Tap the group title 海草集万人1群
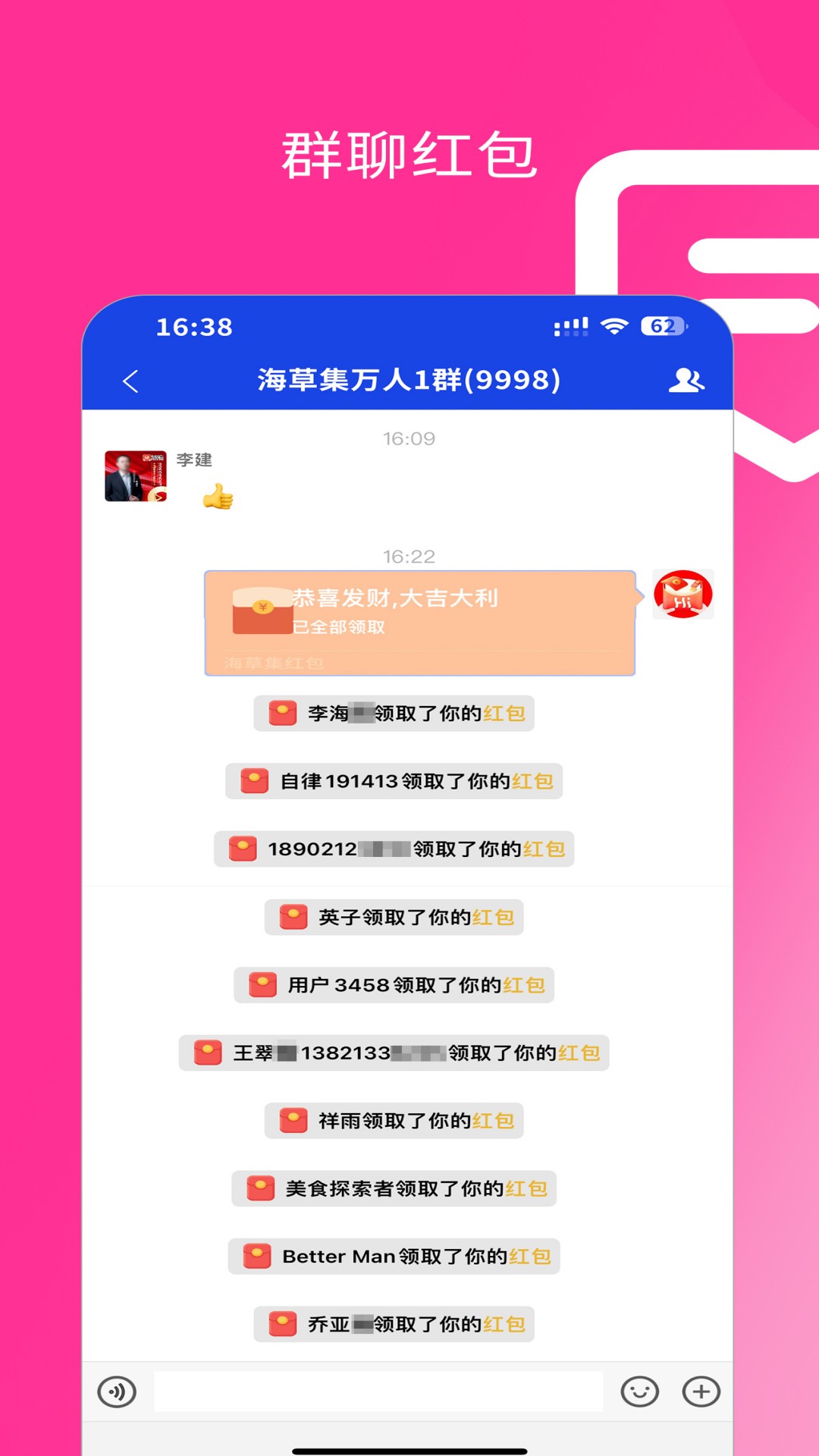The height and width of the screenshot is (1456, 819). pyautogui.click(x=409, y=380)
